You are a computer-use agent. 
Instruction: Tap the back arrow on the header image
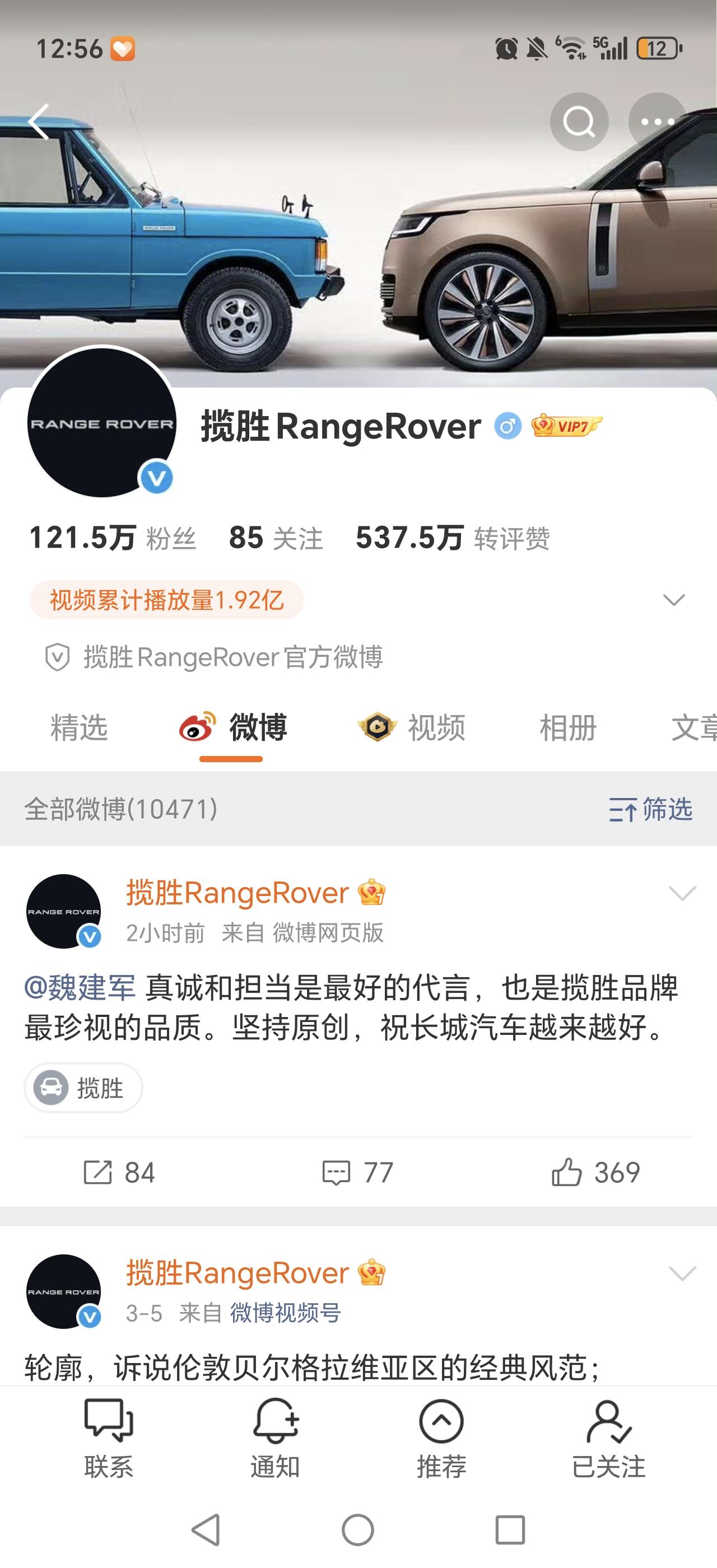pos(40,121)
